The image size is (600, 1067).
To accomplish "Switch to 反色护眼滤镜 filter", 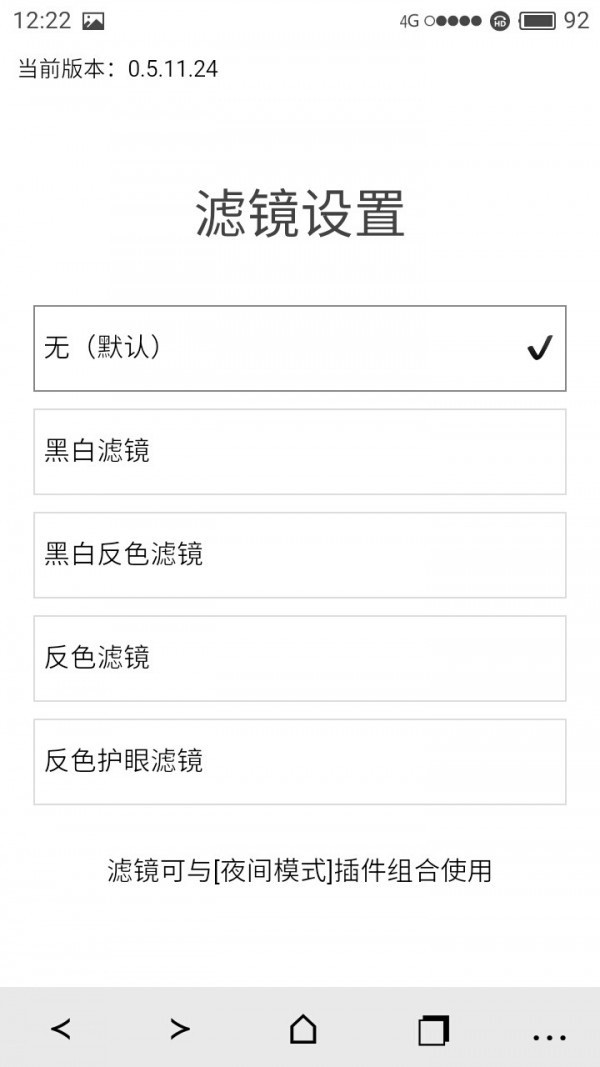I will [x=299, y=761].
